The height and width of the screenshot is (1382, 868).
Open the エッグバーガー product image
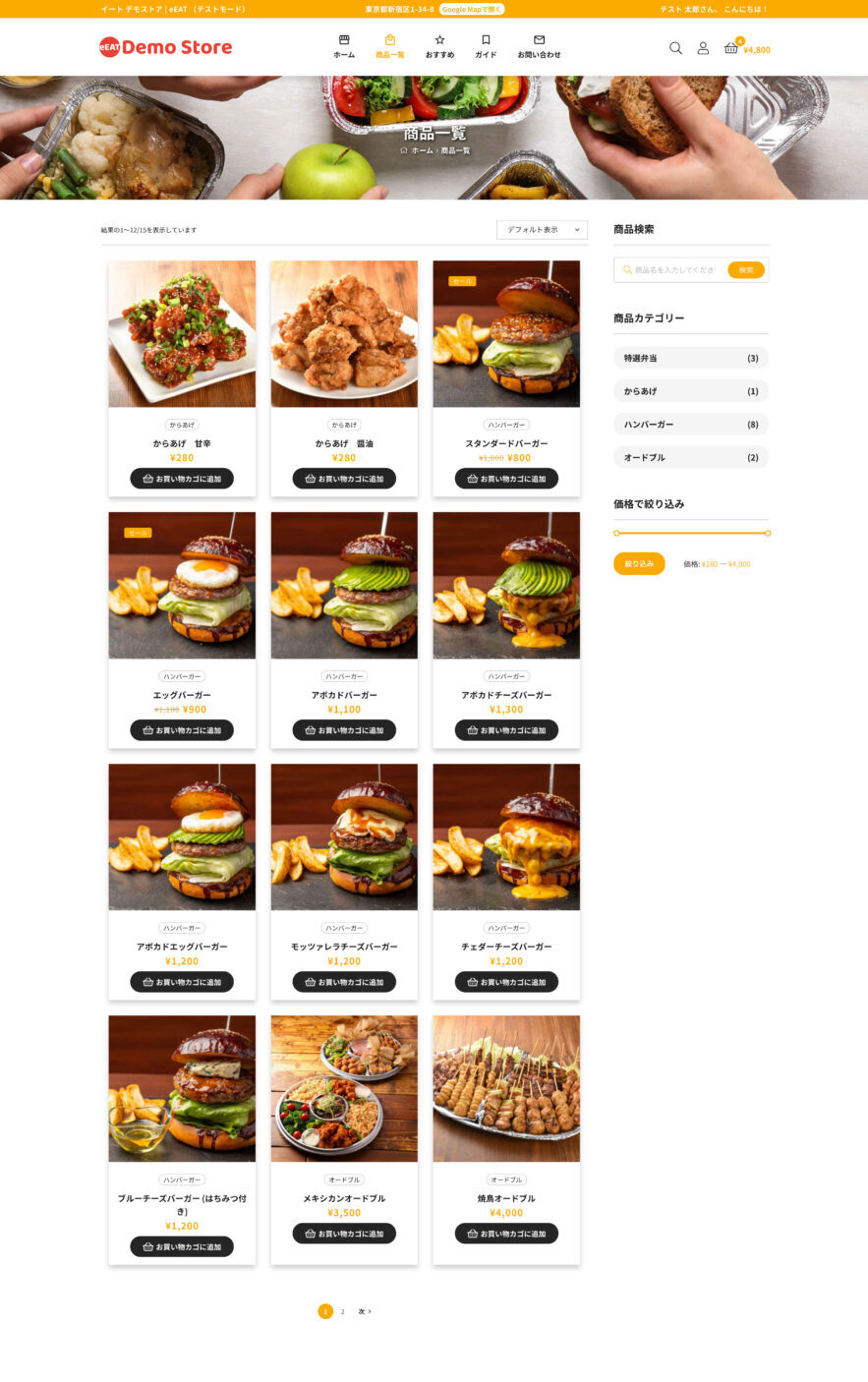click(x=182, y=586)
